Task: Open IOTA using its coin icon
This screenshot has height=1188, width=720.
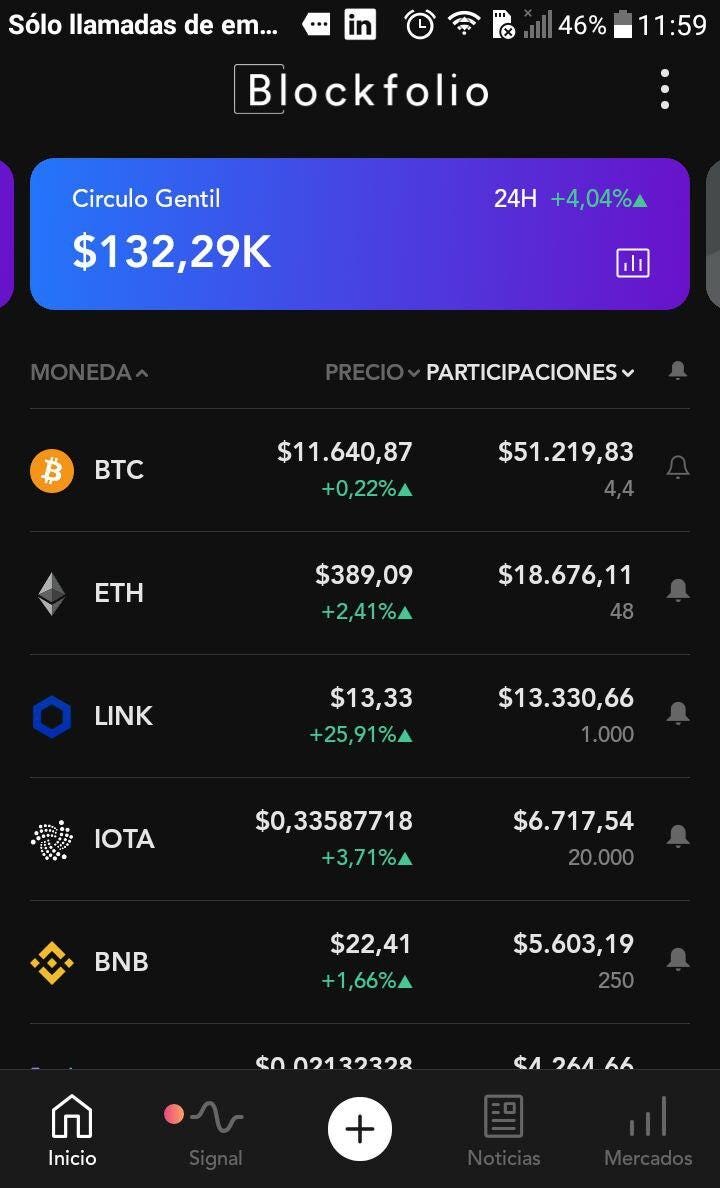Action: [51, 838]
